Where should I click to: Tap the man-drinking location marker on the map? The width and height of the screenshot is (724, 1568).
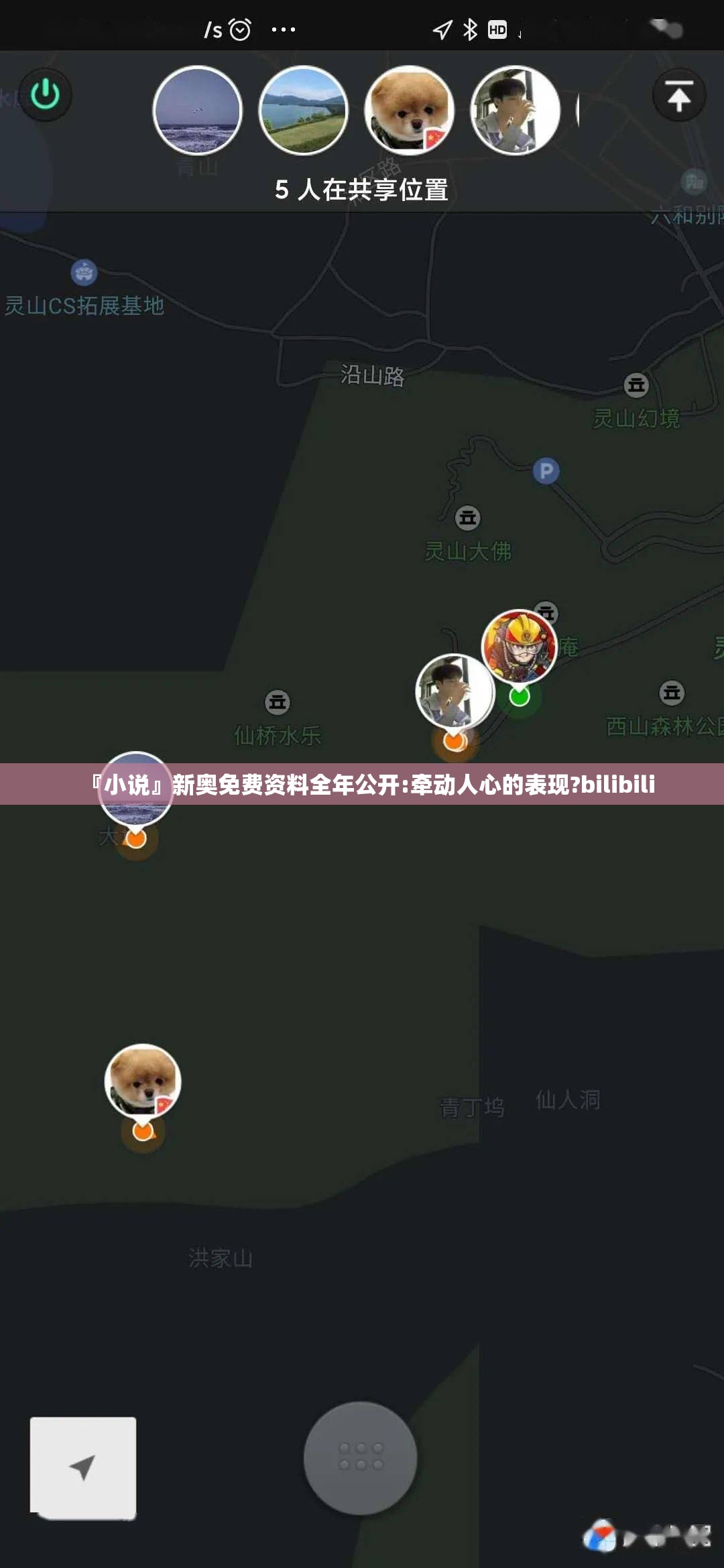tap(455, 692)
